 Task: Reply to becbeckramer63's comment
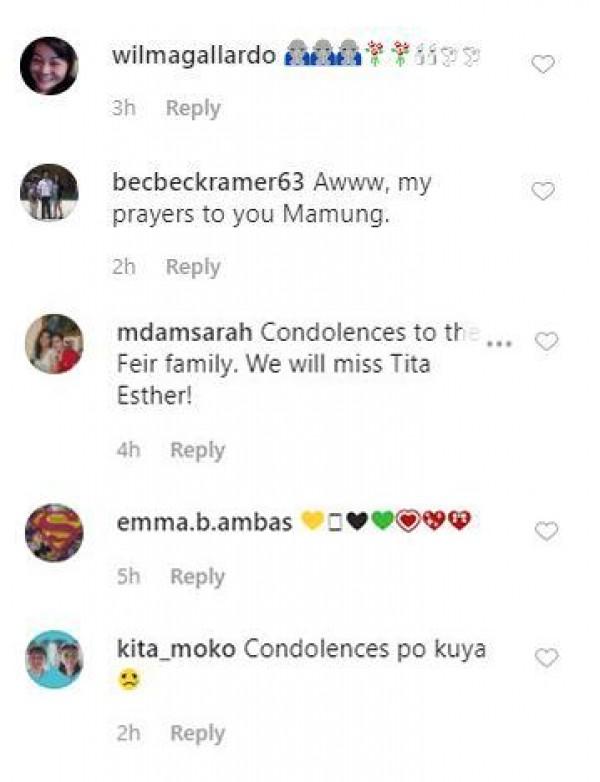[193, 267]
